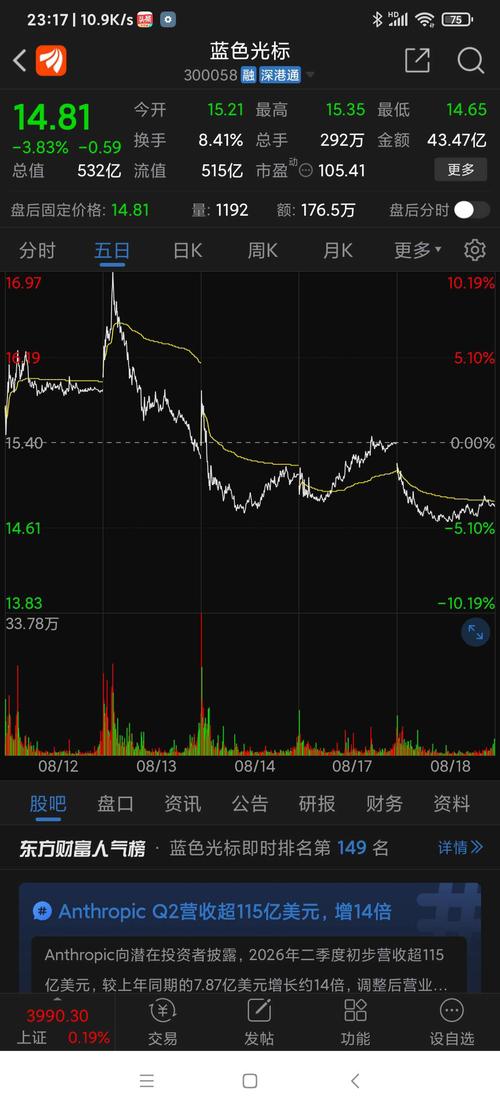The image size is (500, 1111).
Task: Switch to the 日K chart tab
Action: tap(187, 250)
